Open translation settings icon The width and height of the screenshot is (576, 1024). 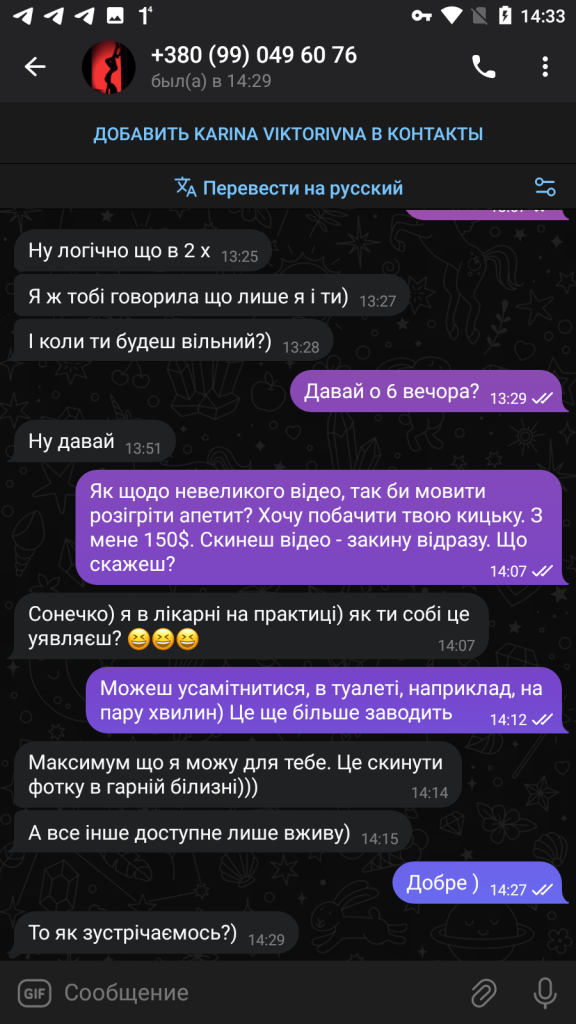[x=545, y=188]
